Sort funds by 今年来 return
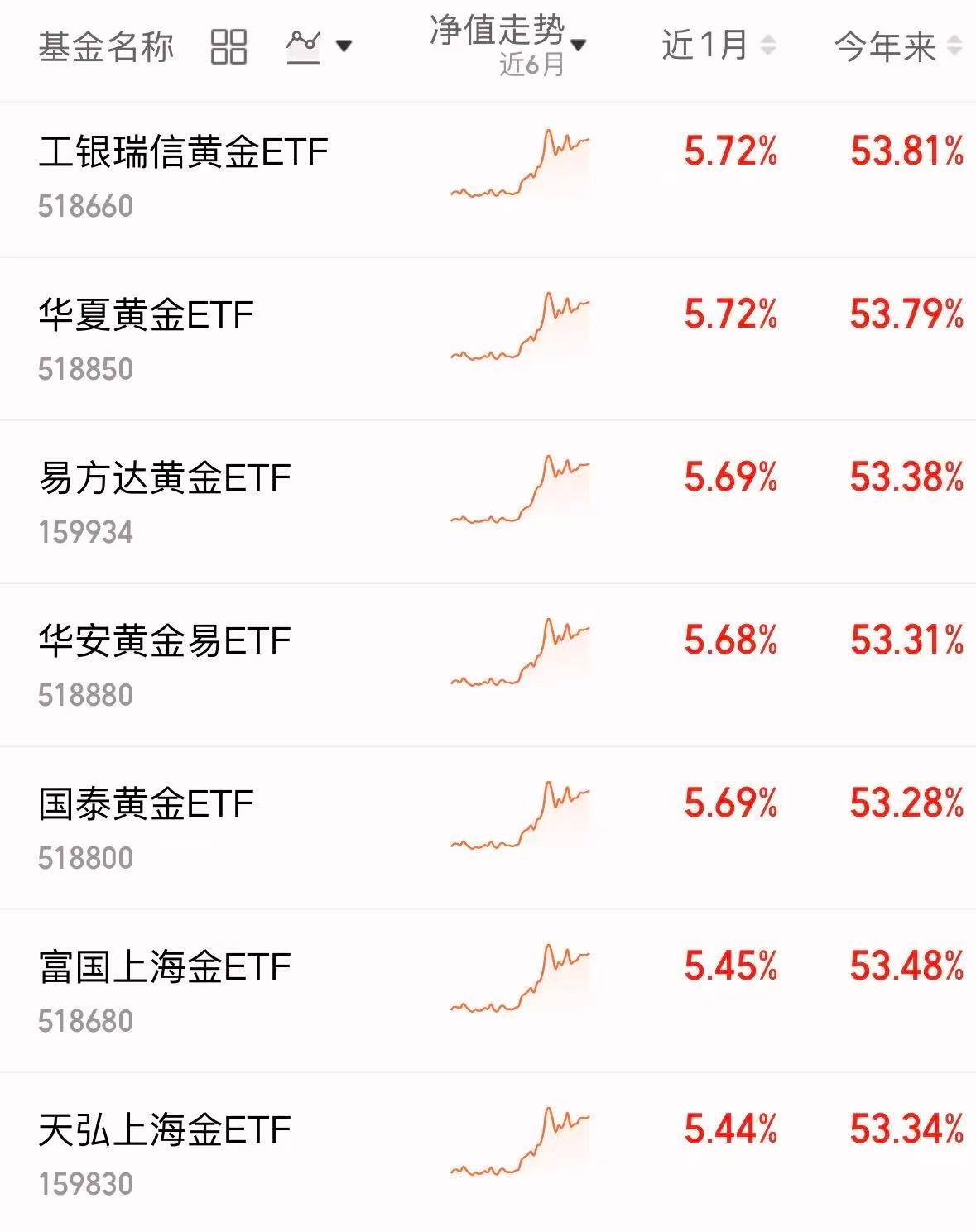Image resolution: width=976 pixels, height=1232 pixels. coord(897,47)
